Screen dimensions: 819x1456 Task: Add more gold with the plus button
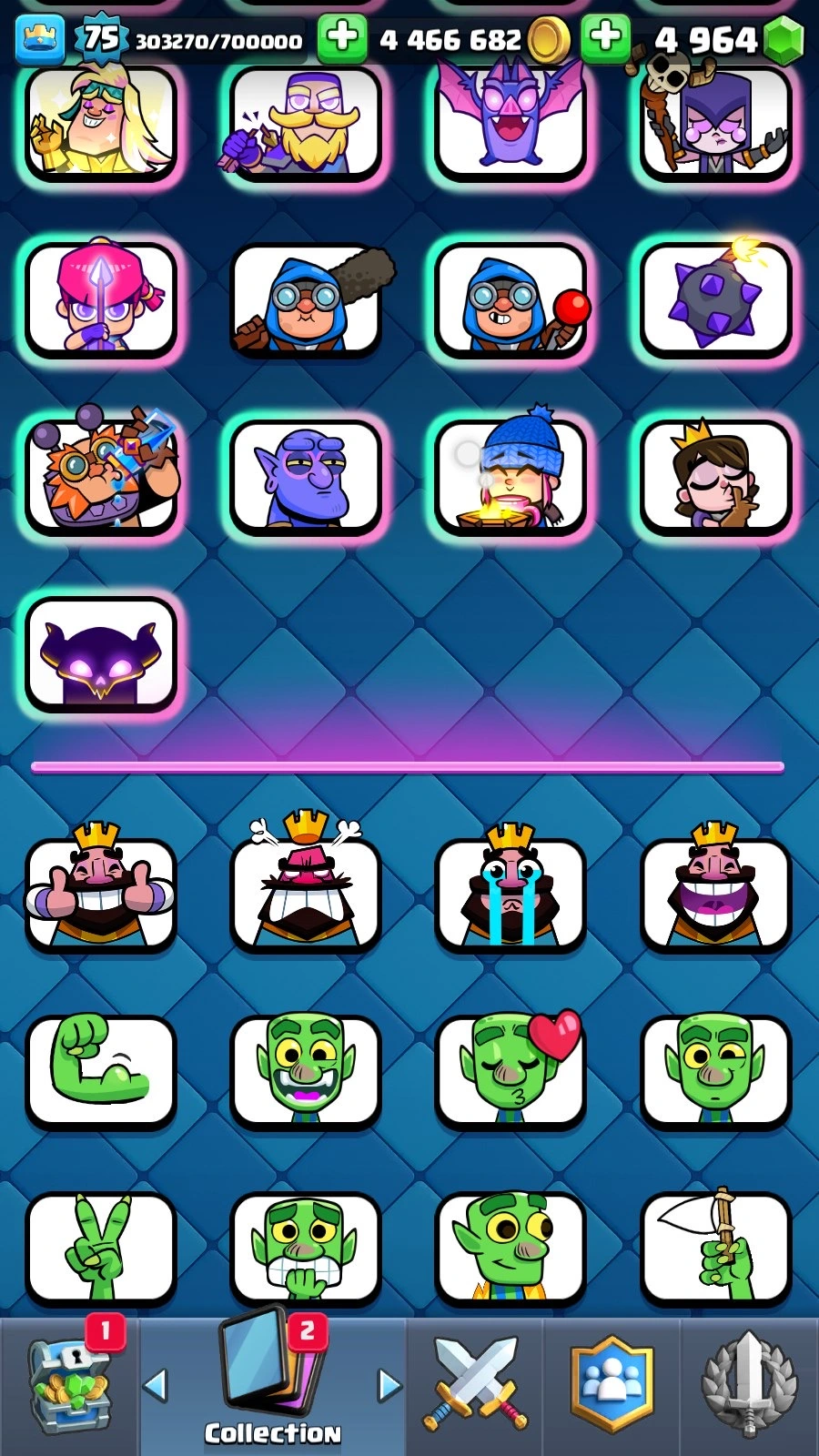click(x=342, y=38)
